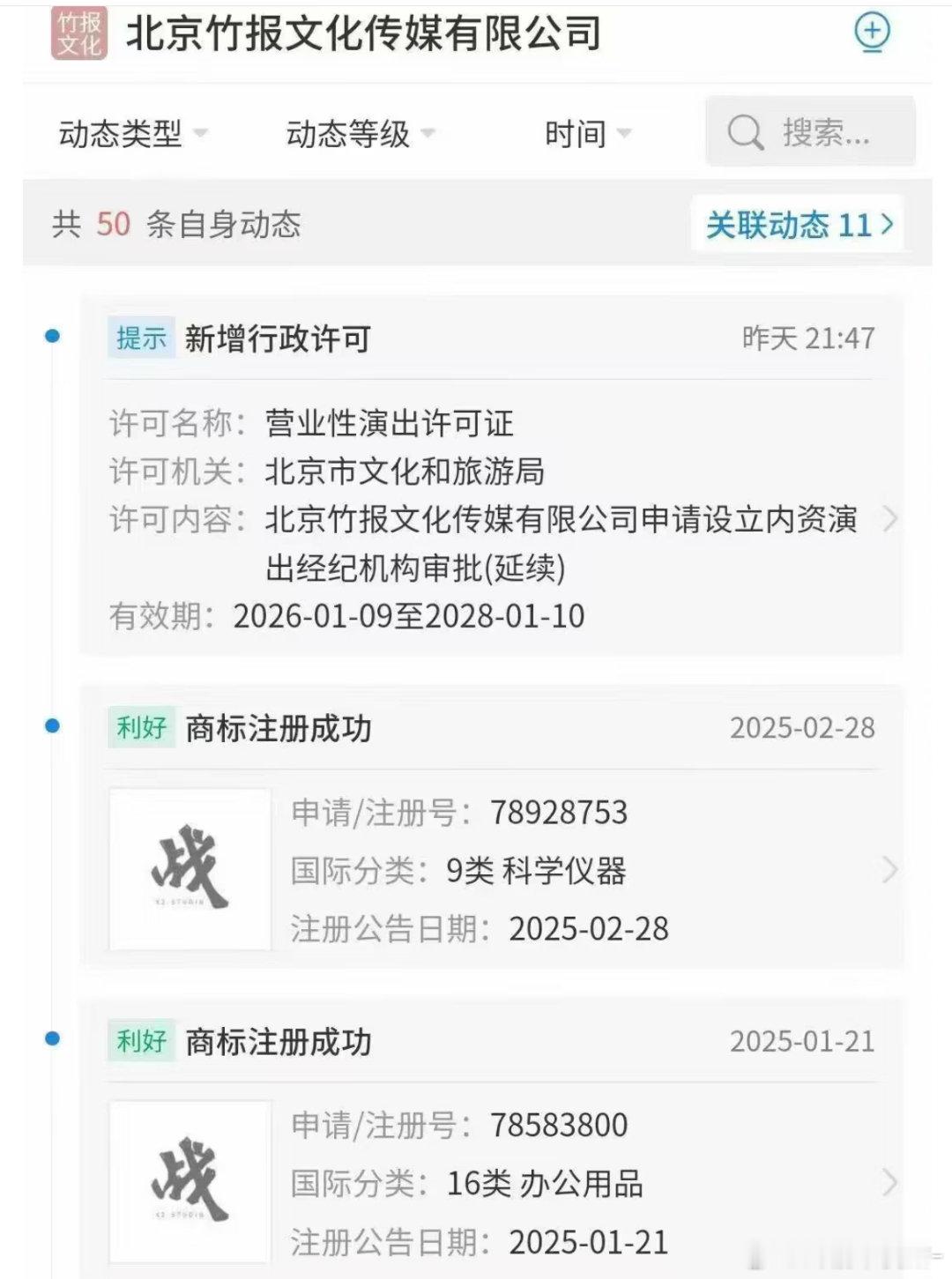The width and height of the screenshot is (952, 1279).
Task: Expand trademark 78583800 entry via right chevron
Action: [890, 1183]
